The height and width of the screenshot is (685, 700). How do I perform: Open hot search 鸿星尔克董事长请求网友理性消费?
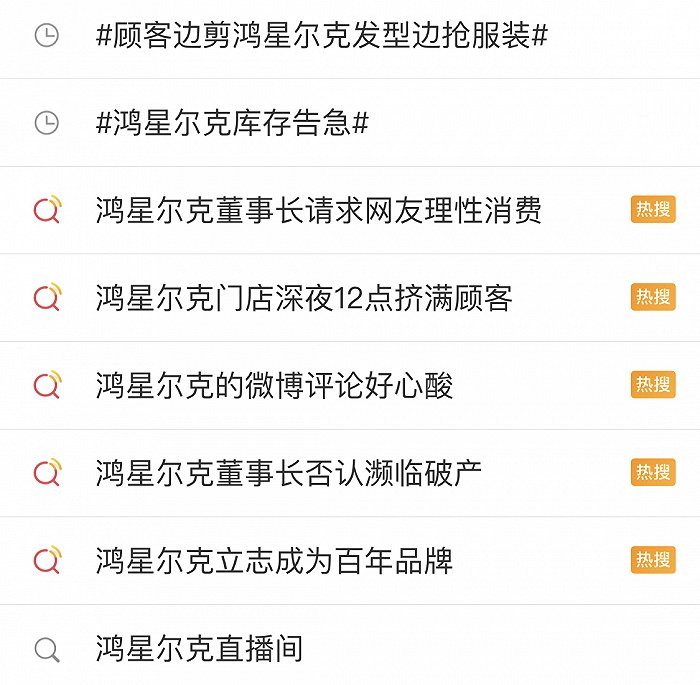319,210
